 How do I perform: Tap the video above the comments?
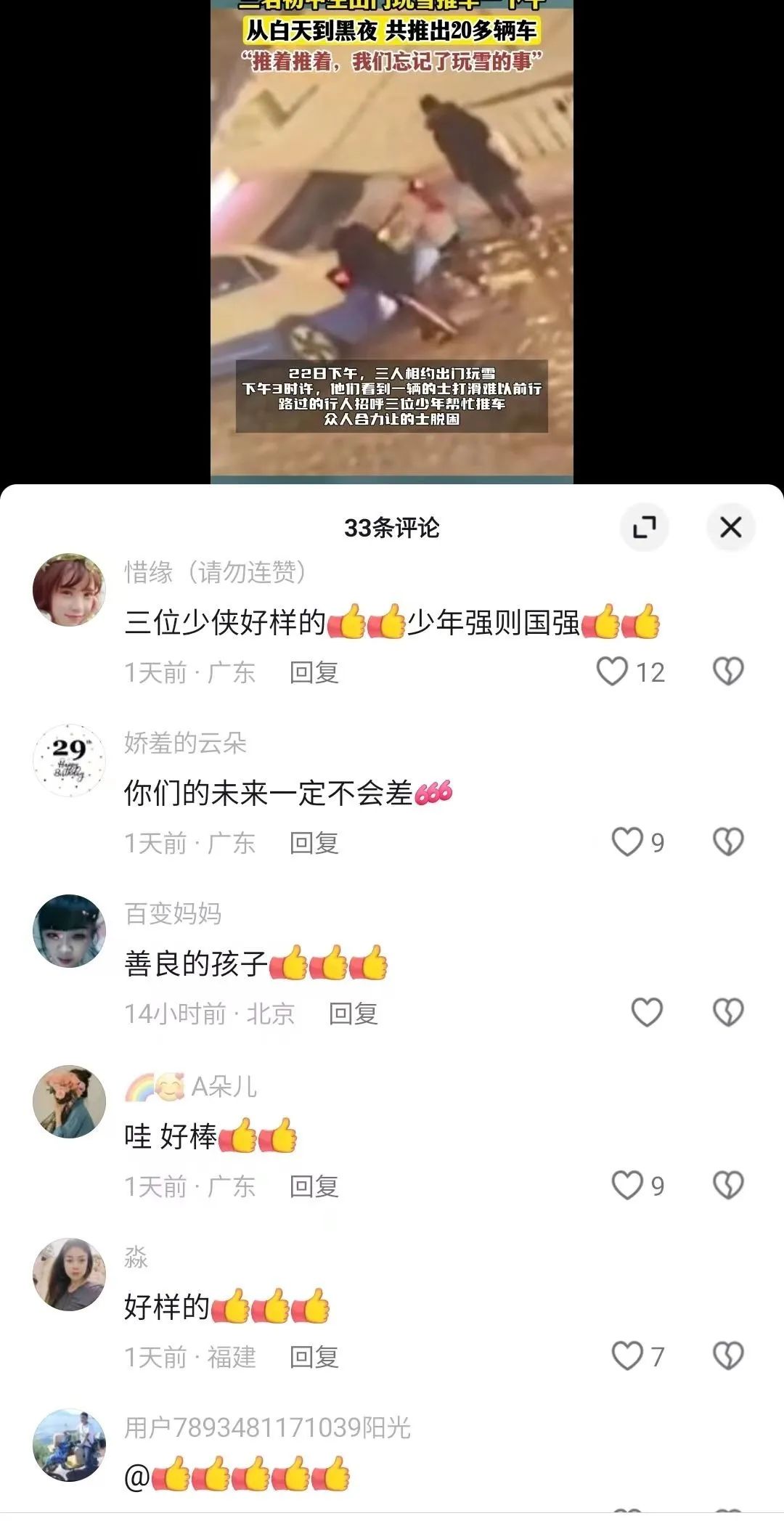point(392,240)
